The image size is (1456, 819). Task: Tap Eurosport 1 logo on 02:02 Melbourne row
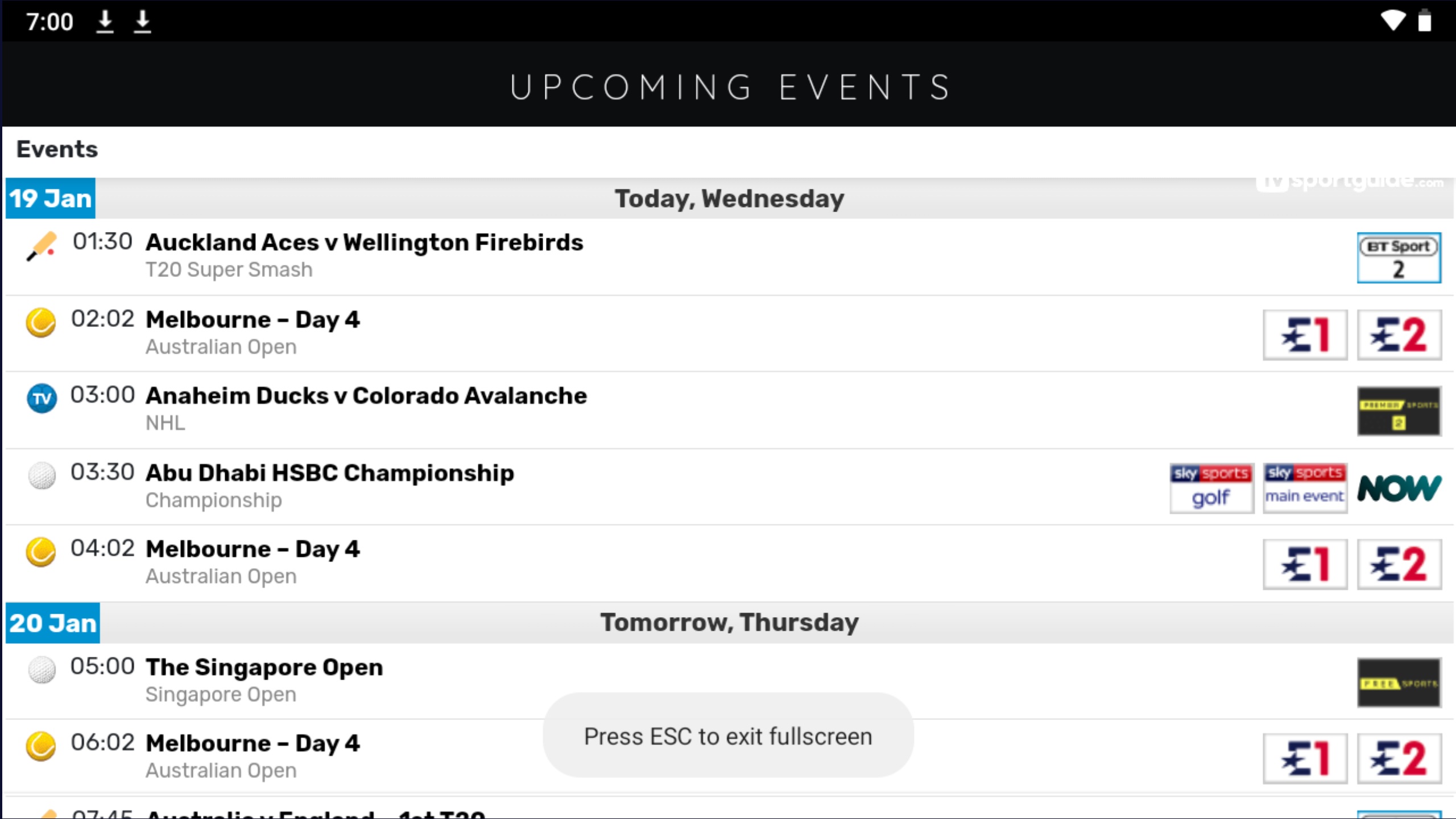(1305, 335)
